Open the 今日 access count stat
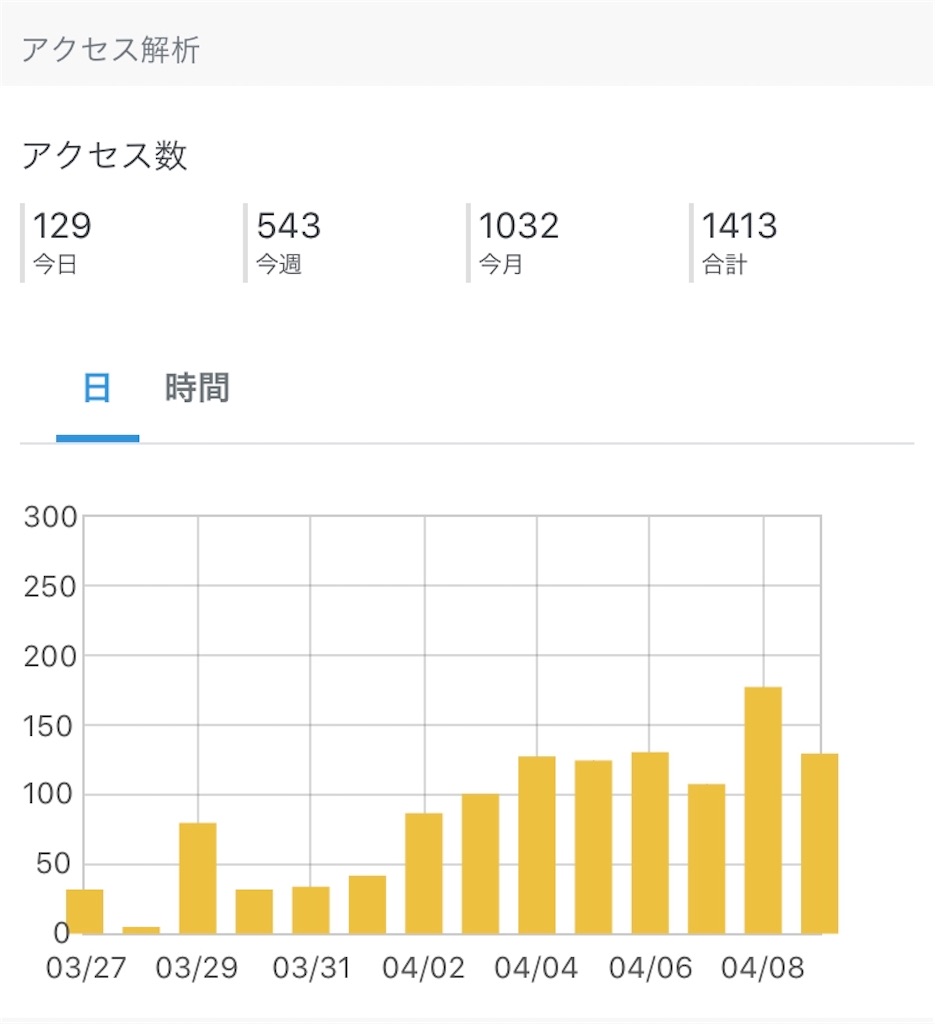935x1024 pixels. coord(60,227)
